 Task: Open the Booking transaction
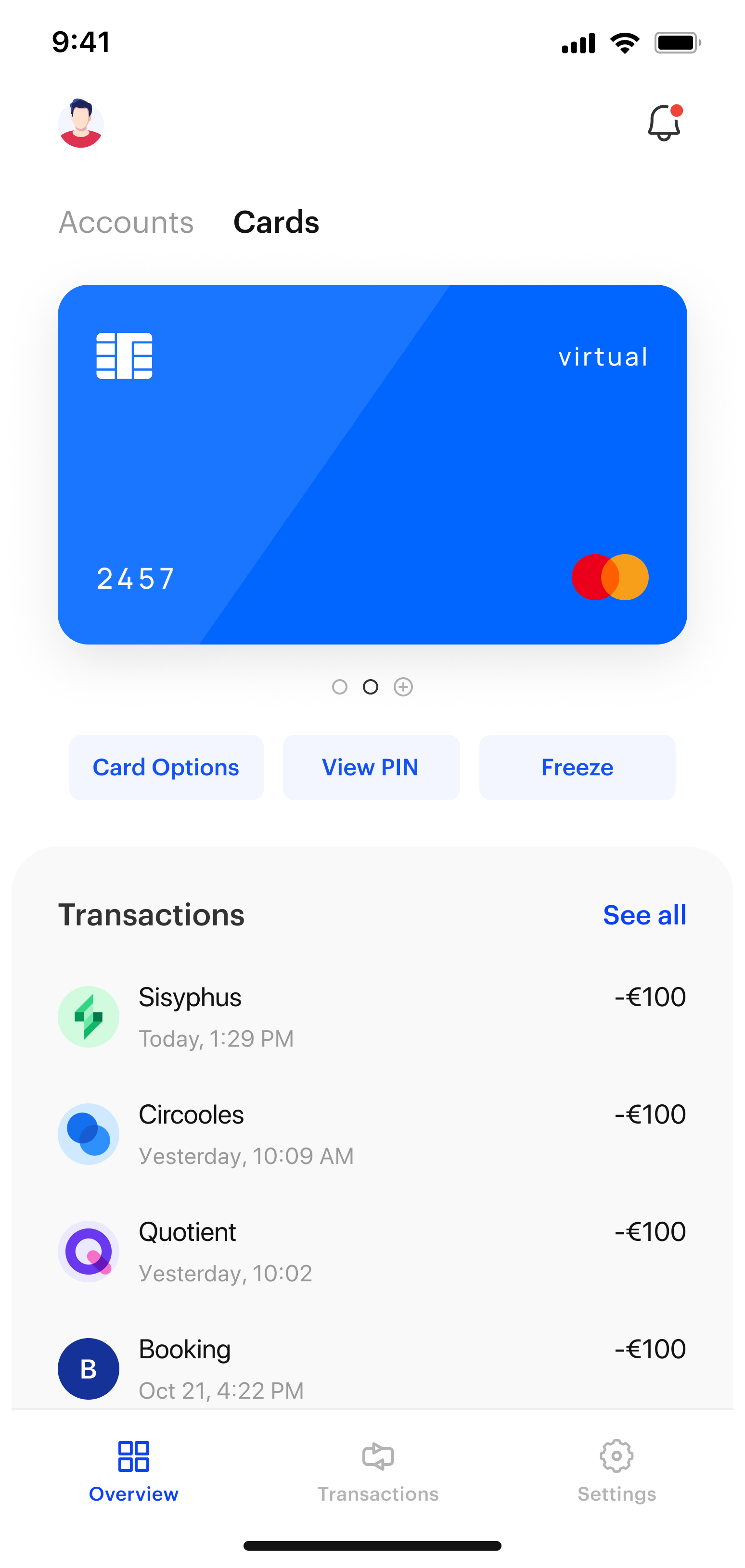(x=372, y=1368)
